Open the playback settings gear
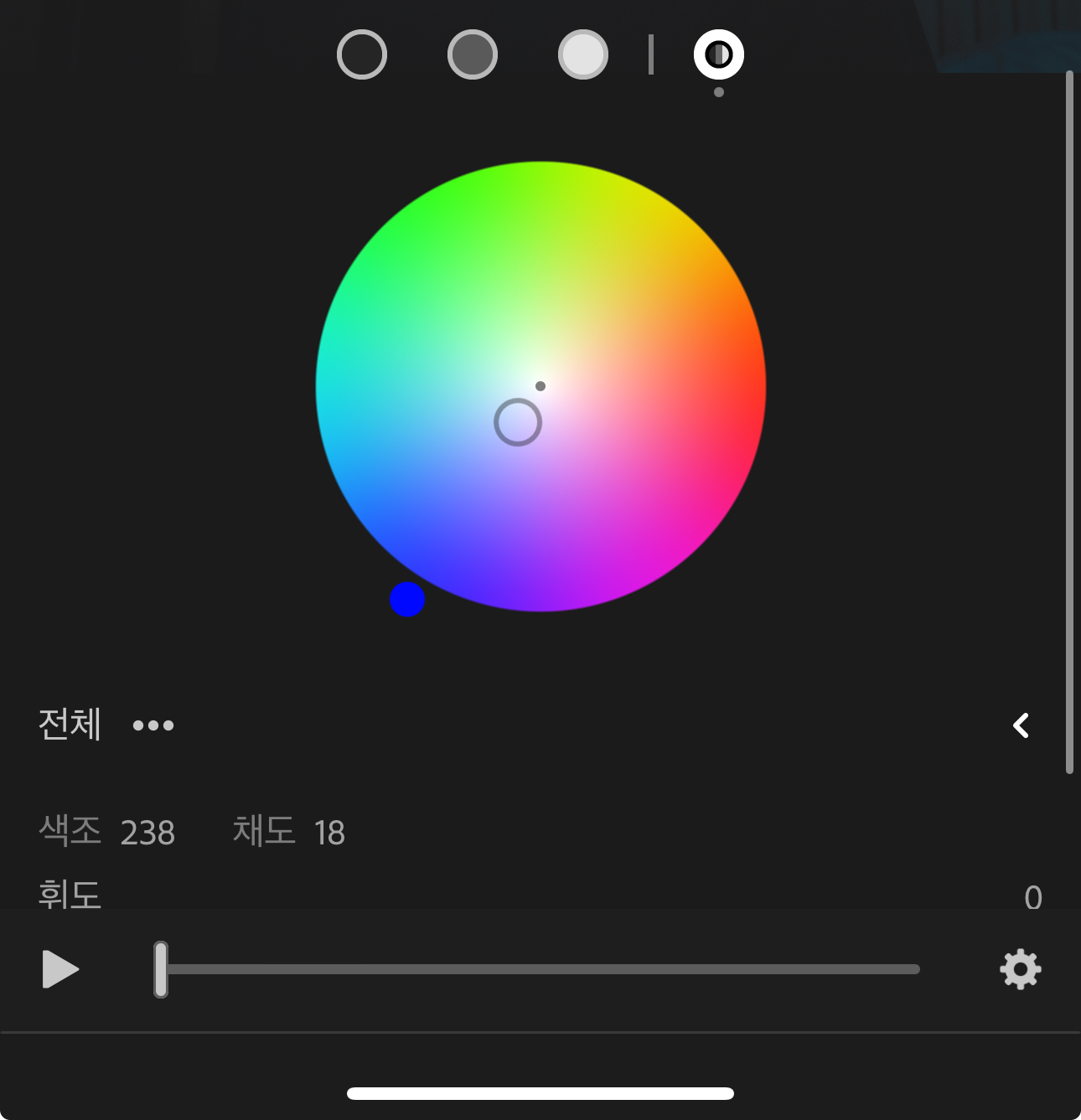The height and width of the screenshot is (1120, 1081). coord(1021,969)
